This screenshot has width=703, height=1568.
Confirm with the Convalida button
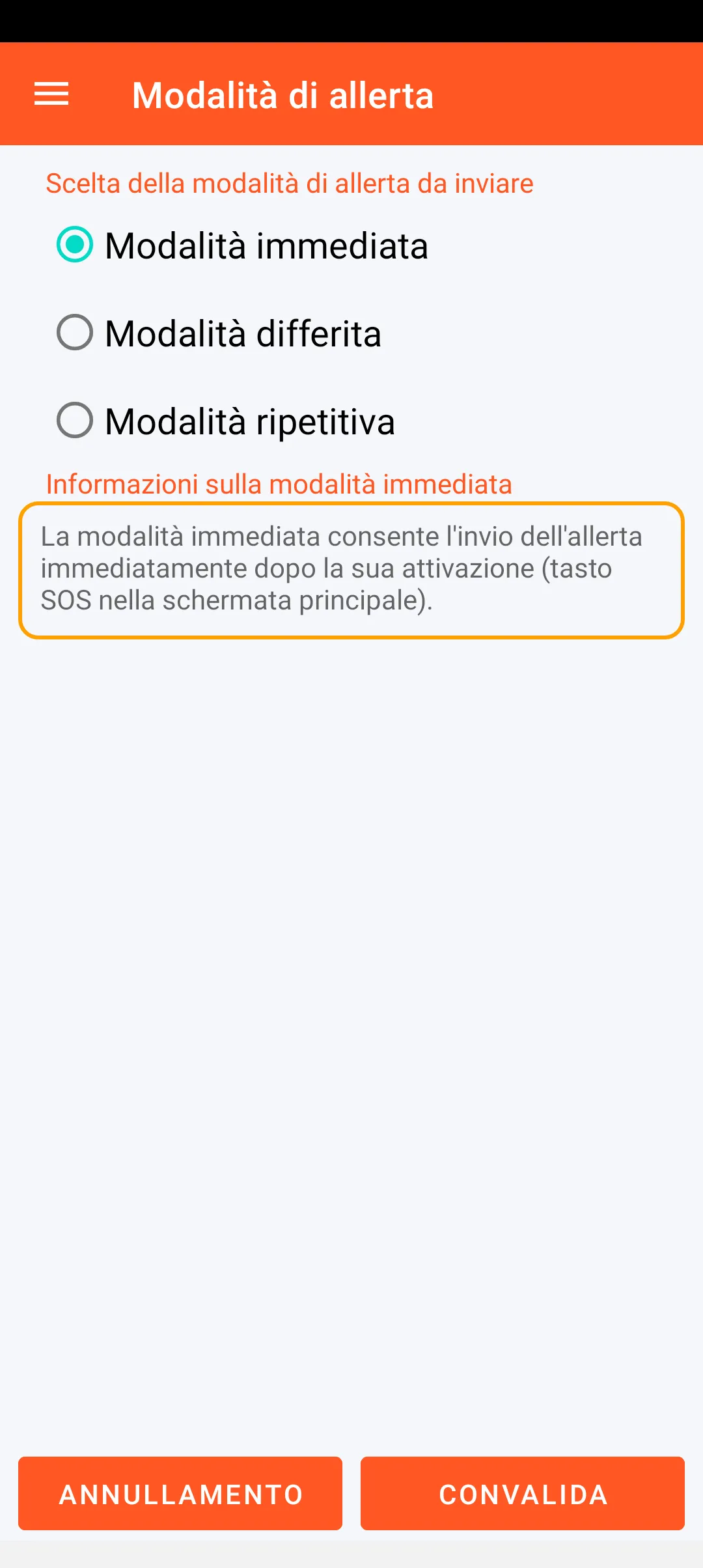(523, 1494)
